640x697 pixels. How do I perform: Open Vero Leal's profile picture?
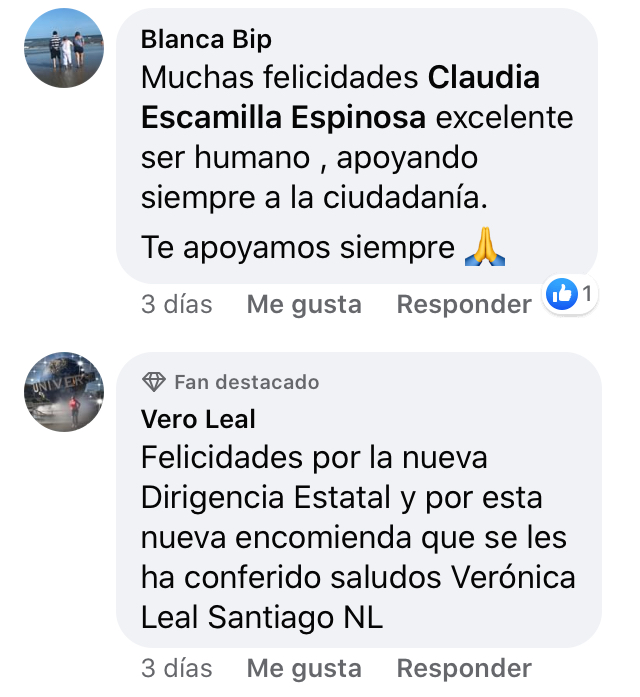[63, 392]
